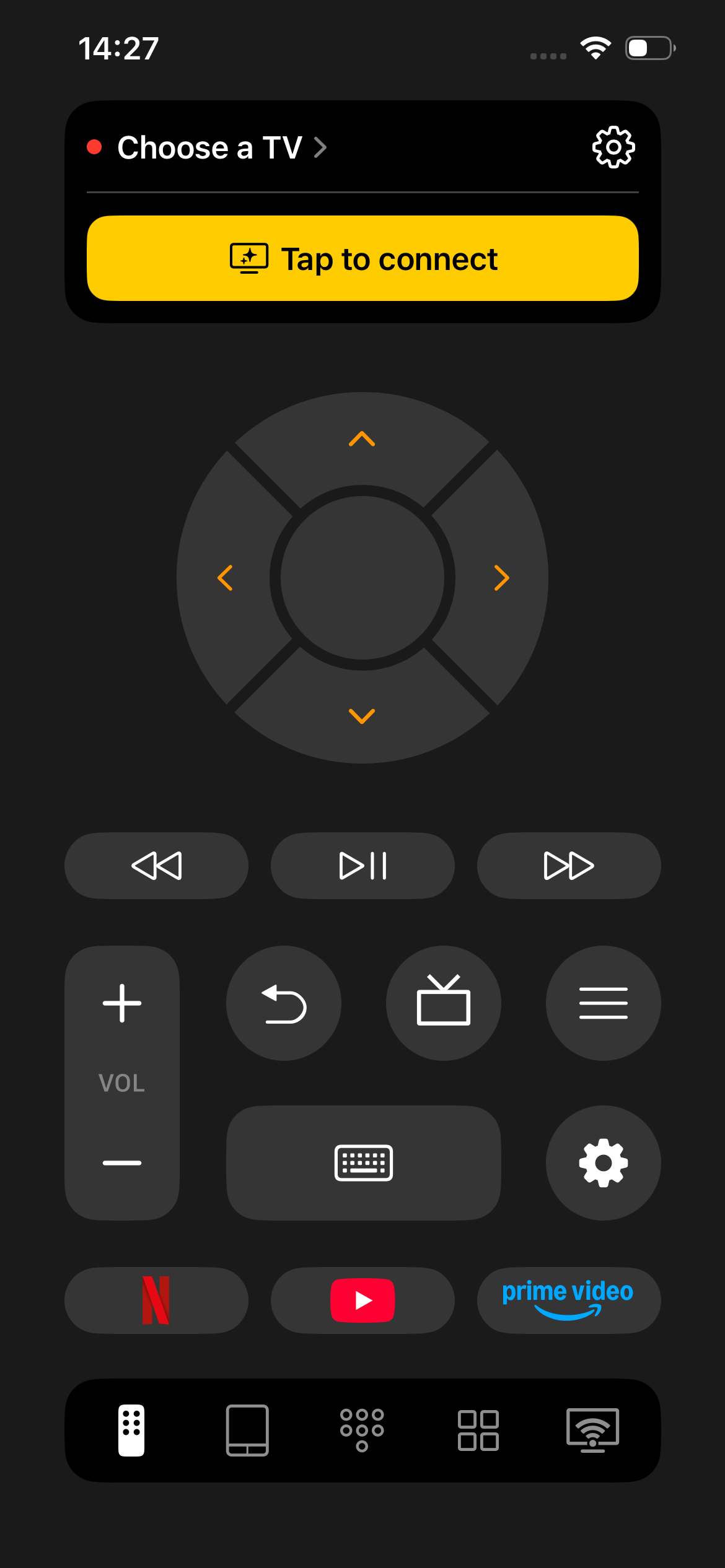Viewport: 725px width, 1568px height.
Task: Select with the D-pad center button
Action: [362, 578]
